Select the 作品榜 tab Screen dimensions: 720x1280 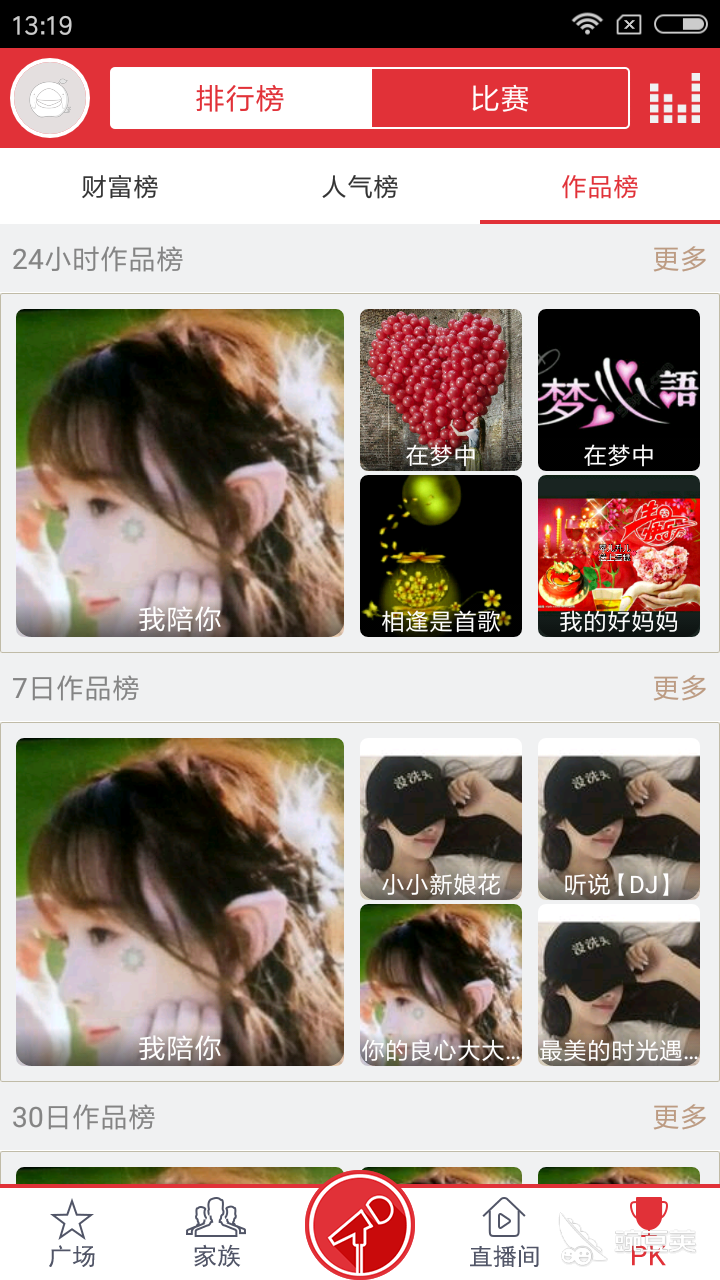[600, 187]
